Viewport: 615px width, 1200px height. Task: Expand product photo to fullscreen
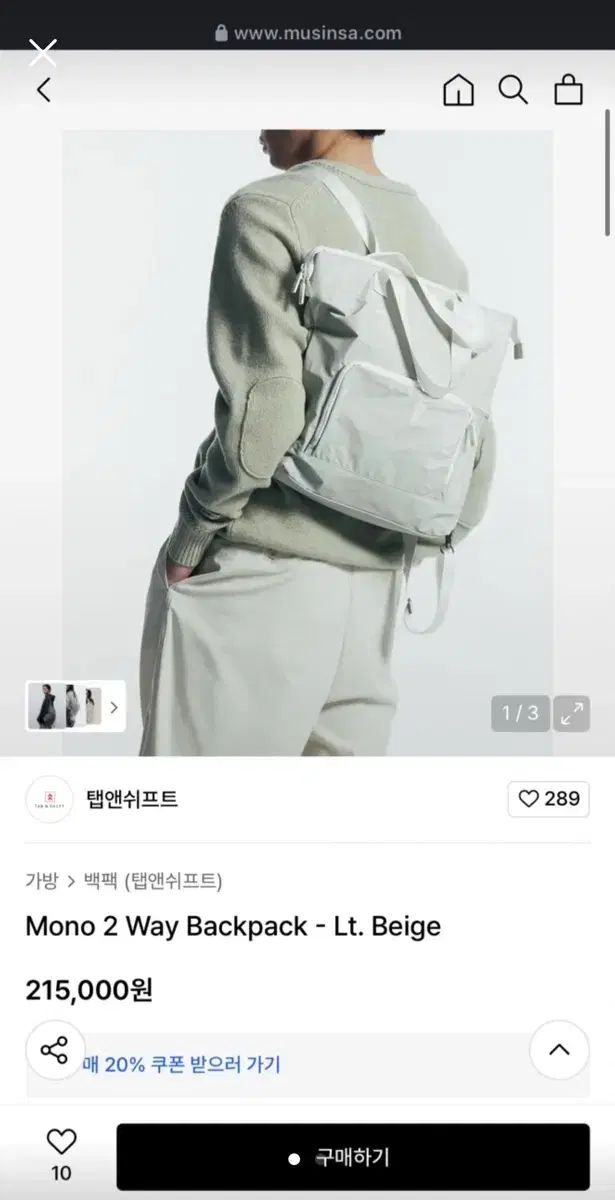572,713
